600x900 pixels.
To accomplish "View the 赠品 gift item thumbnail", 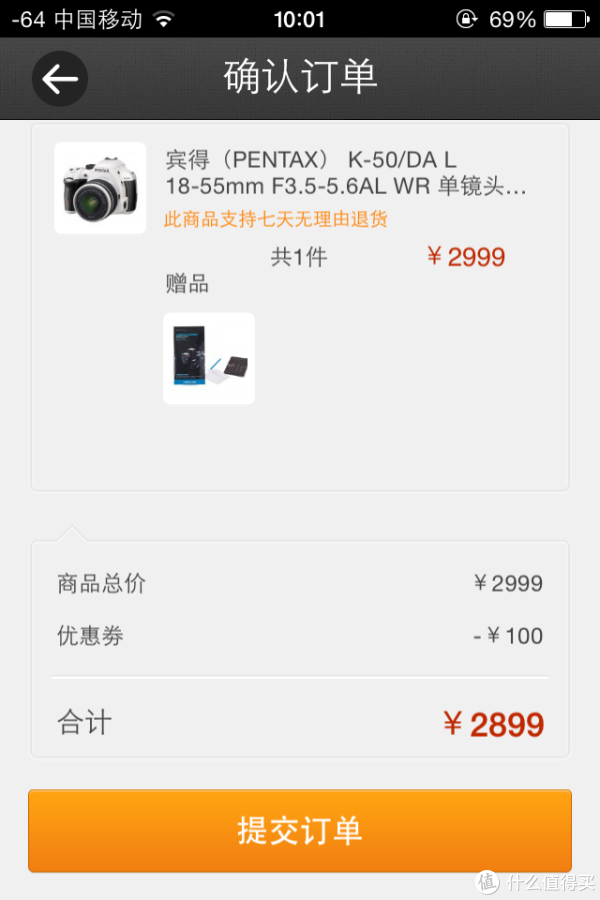I will tap(209, 359).
